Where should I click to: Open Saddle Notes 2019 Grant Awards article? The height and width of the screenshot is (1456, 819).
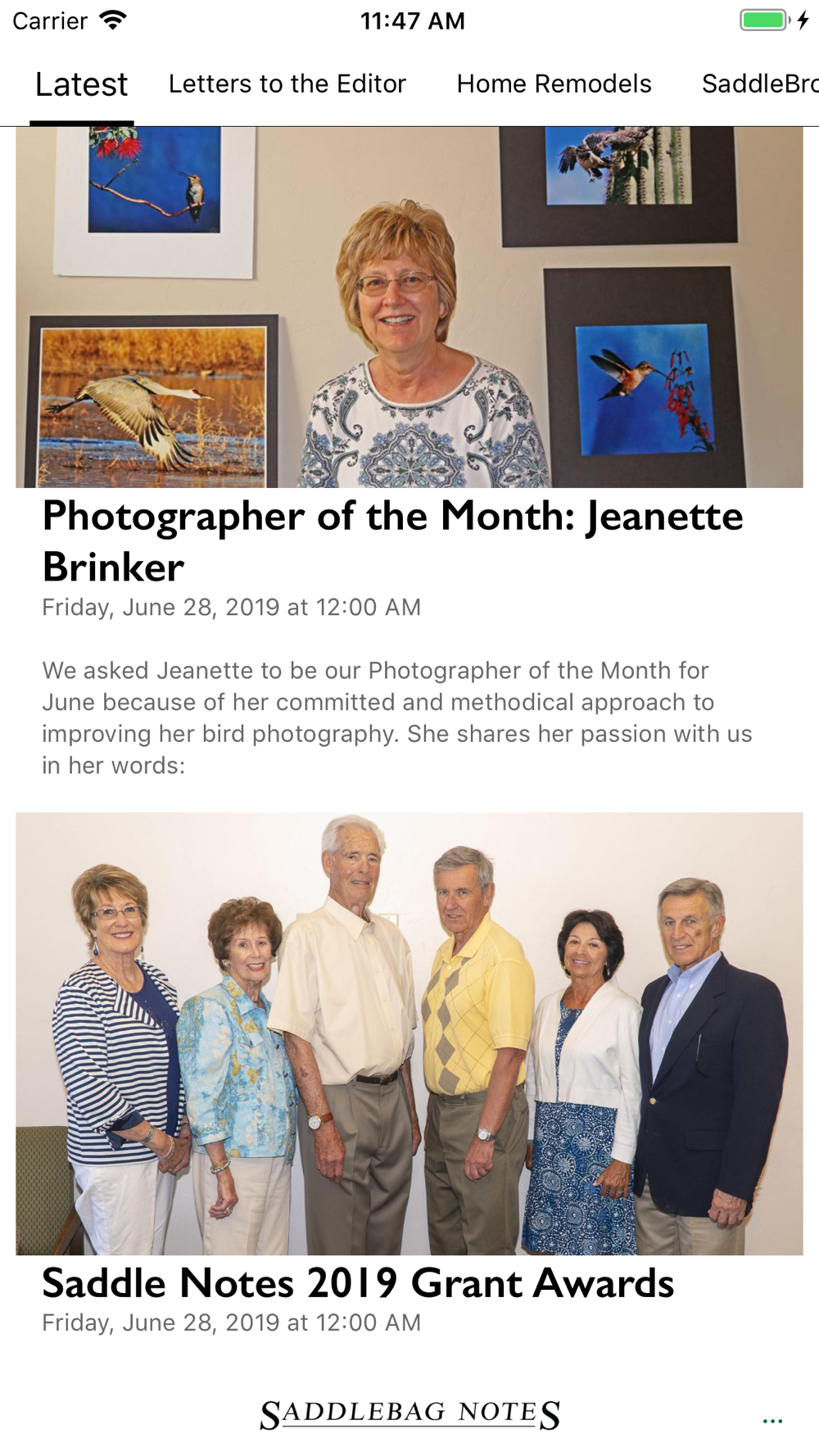358,1283
